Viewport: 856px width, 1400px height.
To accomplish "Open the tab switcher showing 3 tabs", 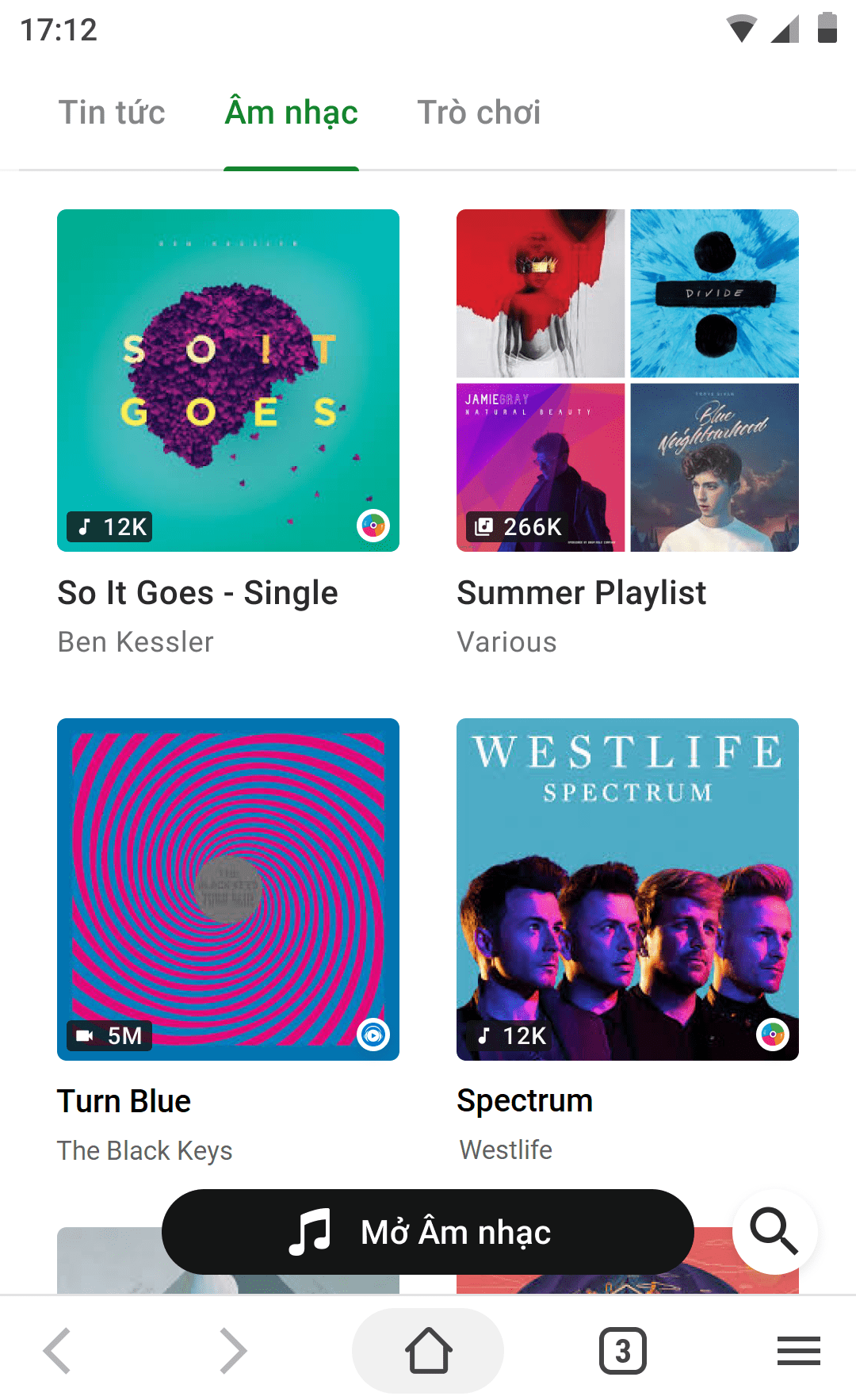I will (x=623, y=1350).
